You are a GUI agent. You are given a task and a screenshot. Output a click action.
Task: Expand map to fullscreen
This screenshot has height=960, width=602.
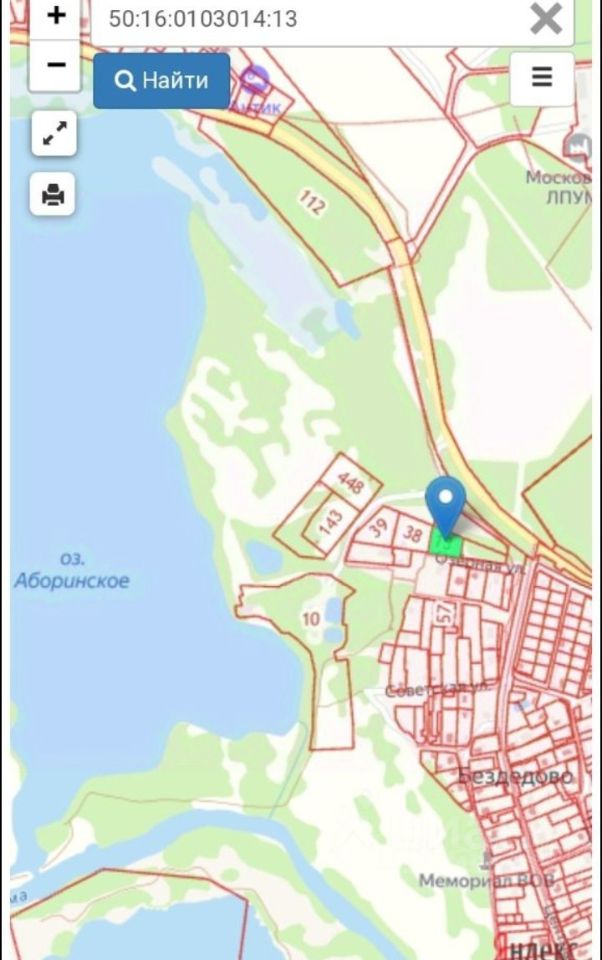click(54, 133)
